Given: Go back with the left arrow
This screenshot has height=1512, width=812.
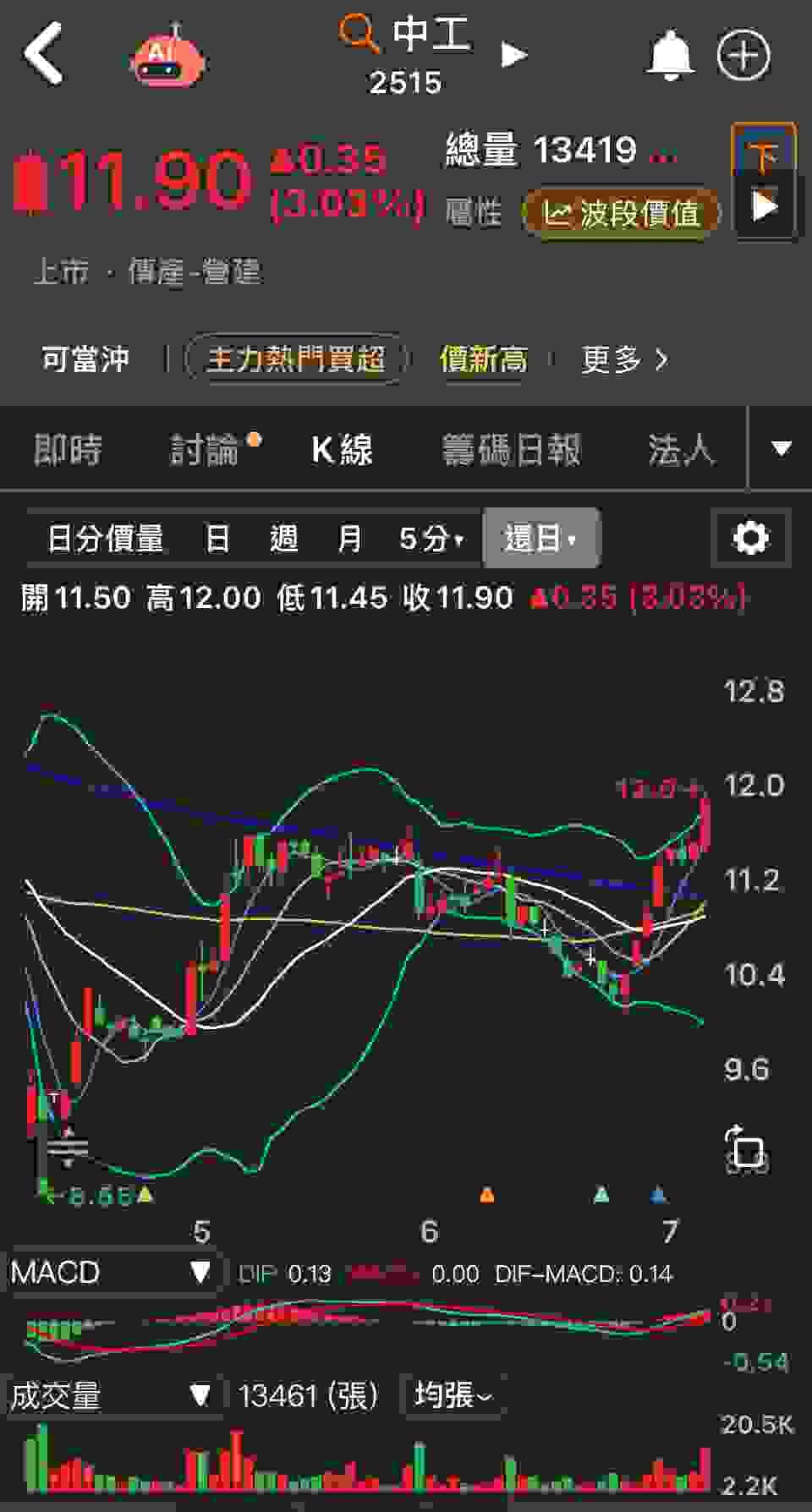Looking at the screenshot, I should pos(44,54).
